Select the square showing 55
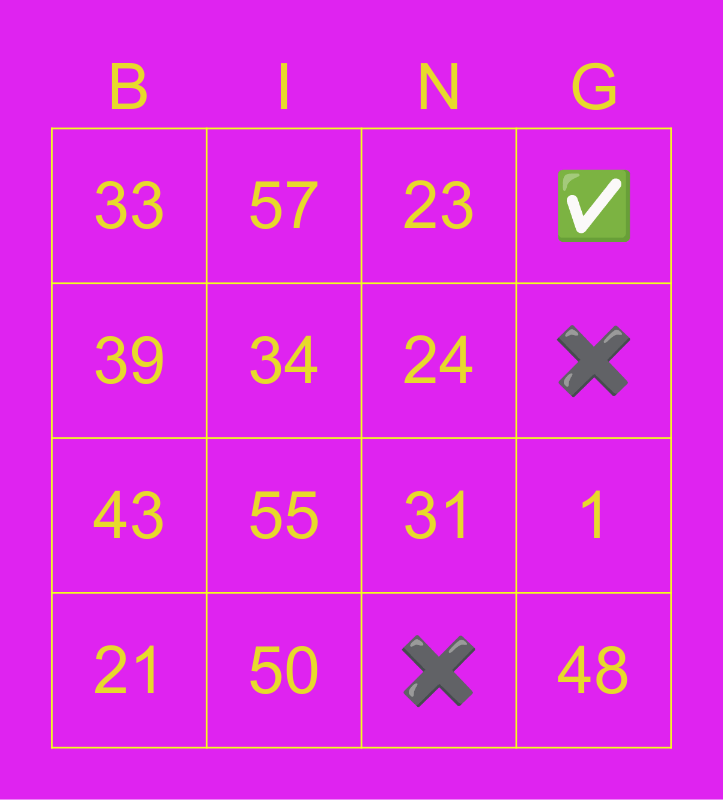The image size is (723, 800). pos(284,515)
